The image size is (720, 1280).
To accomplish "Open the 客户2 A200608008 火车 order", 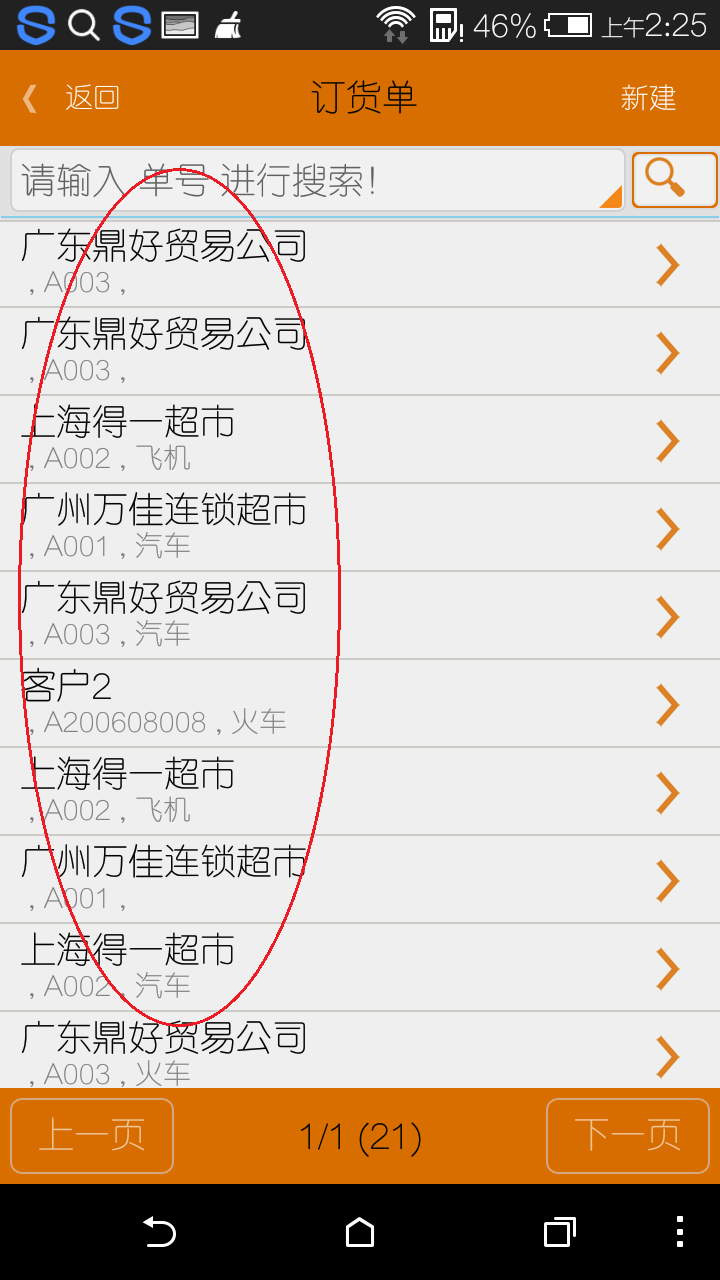I will pos(360,703).
